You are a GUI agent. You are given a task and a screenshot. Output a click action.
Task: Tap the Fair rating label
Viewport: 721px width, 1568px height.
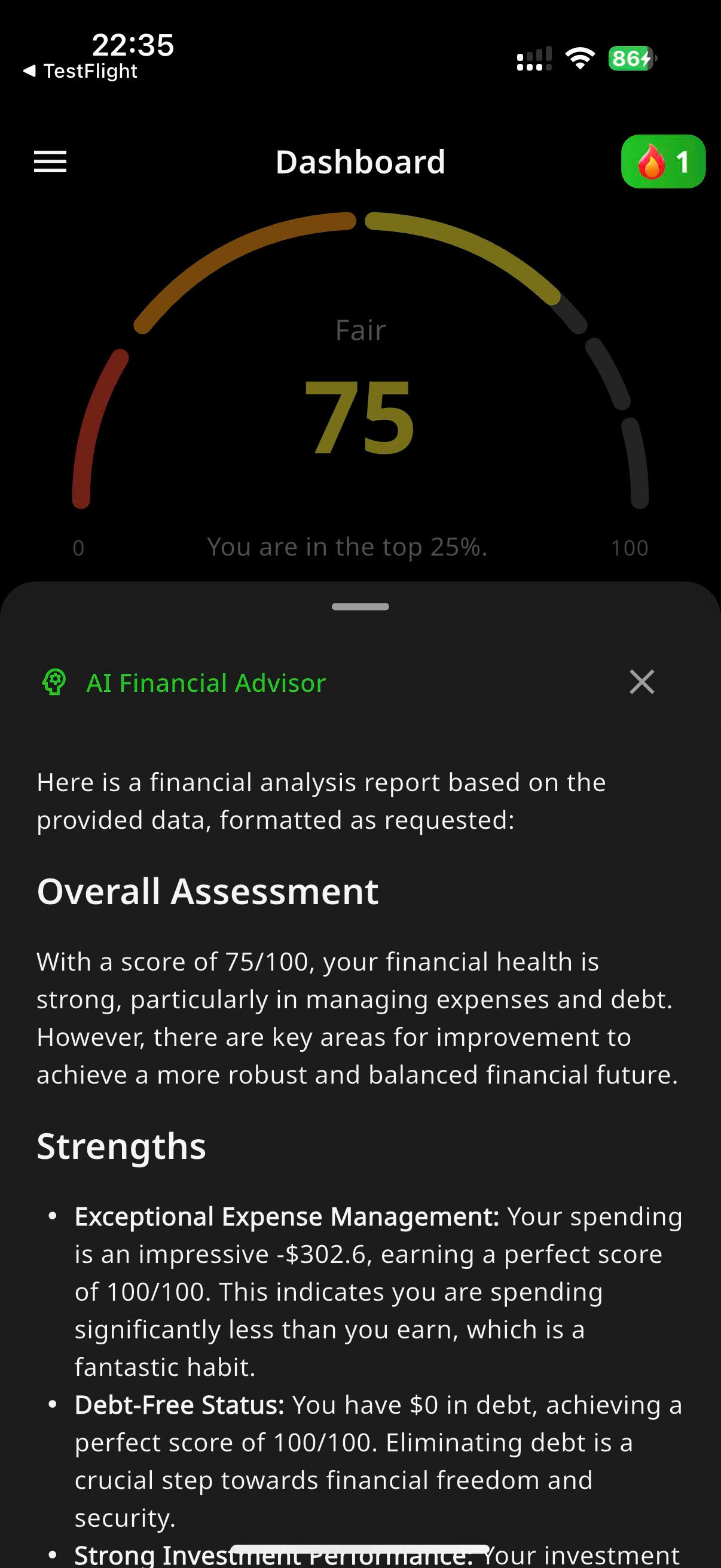359,330
